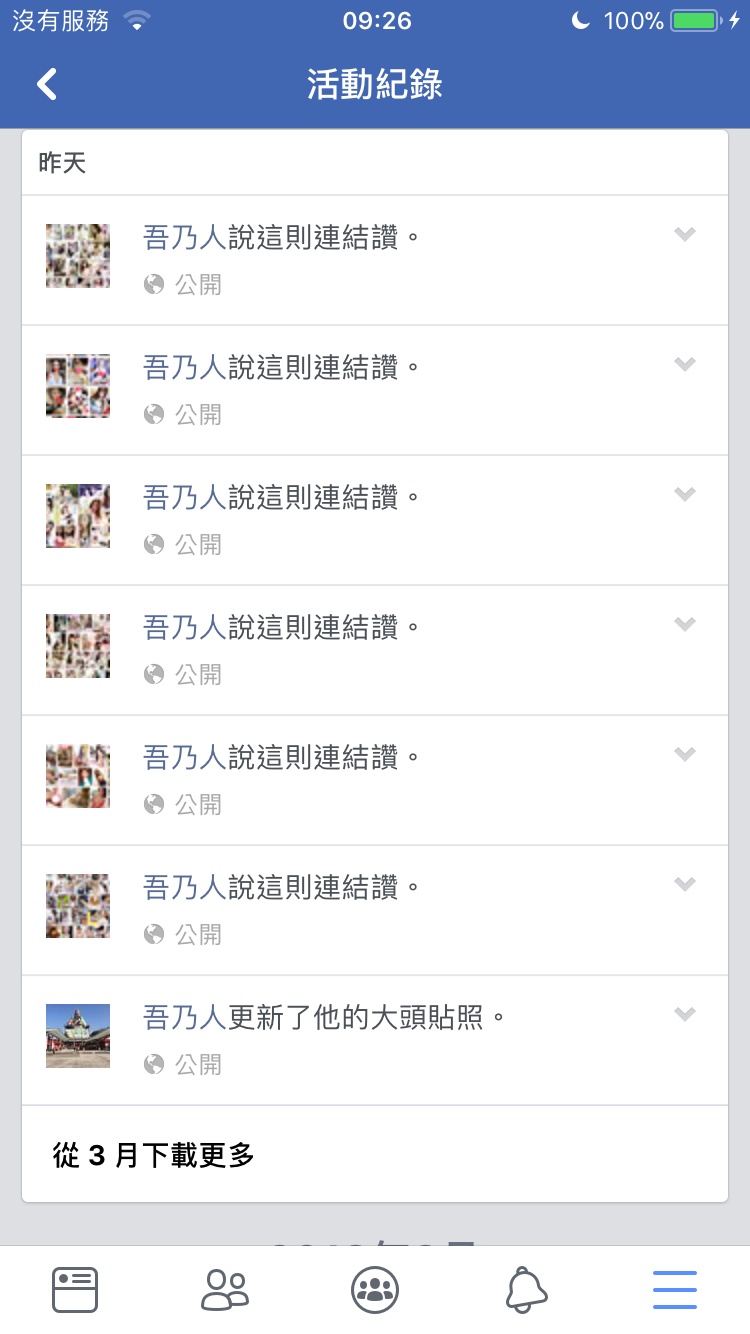Expand options for the first liked link
The image size is (750, 1334).
coord(685,234)
